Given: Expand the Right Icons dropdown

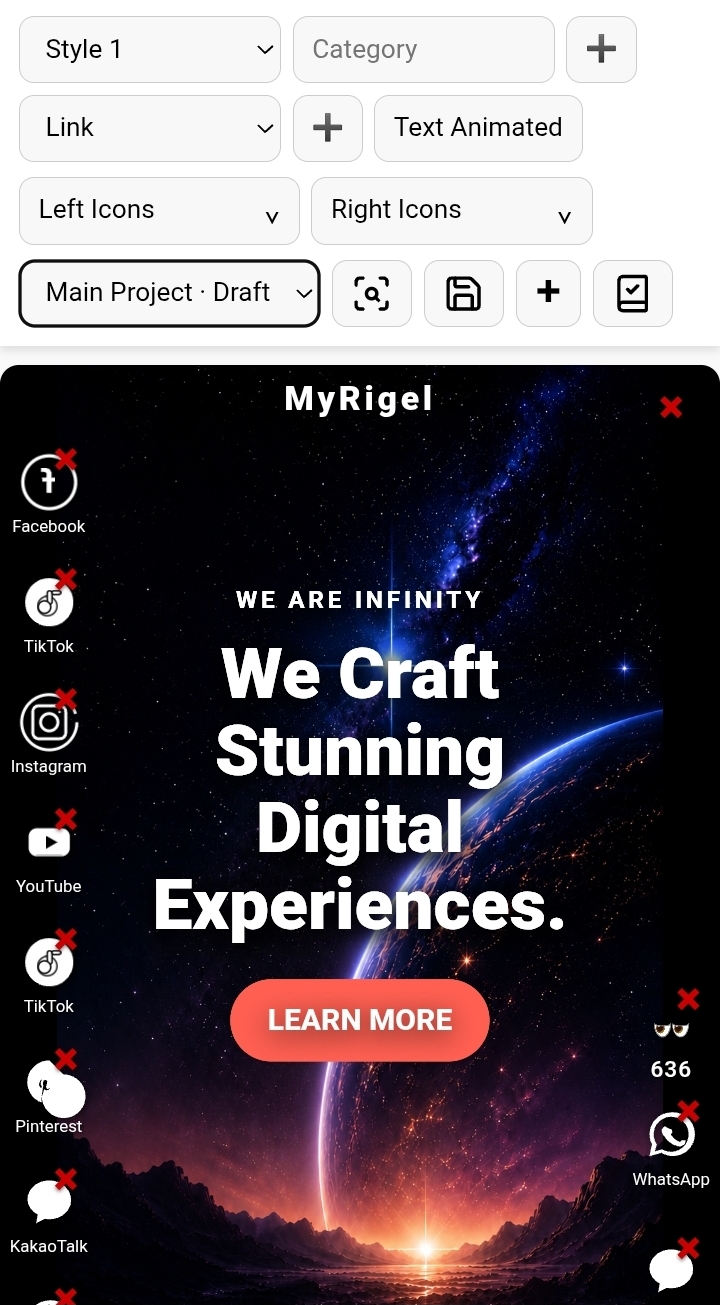Looking at the screenshot, I should point(452,211).
